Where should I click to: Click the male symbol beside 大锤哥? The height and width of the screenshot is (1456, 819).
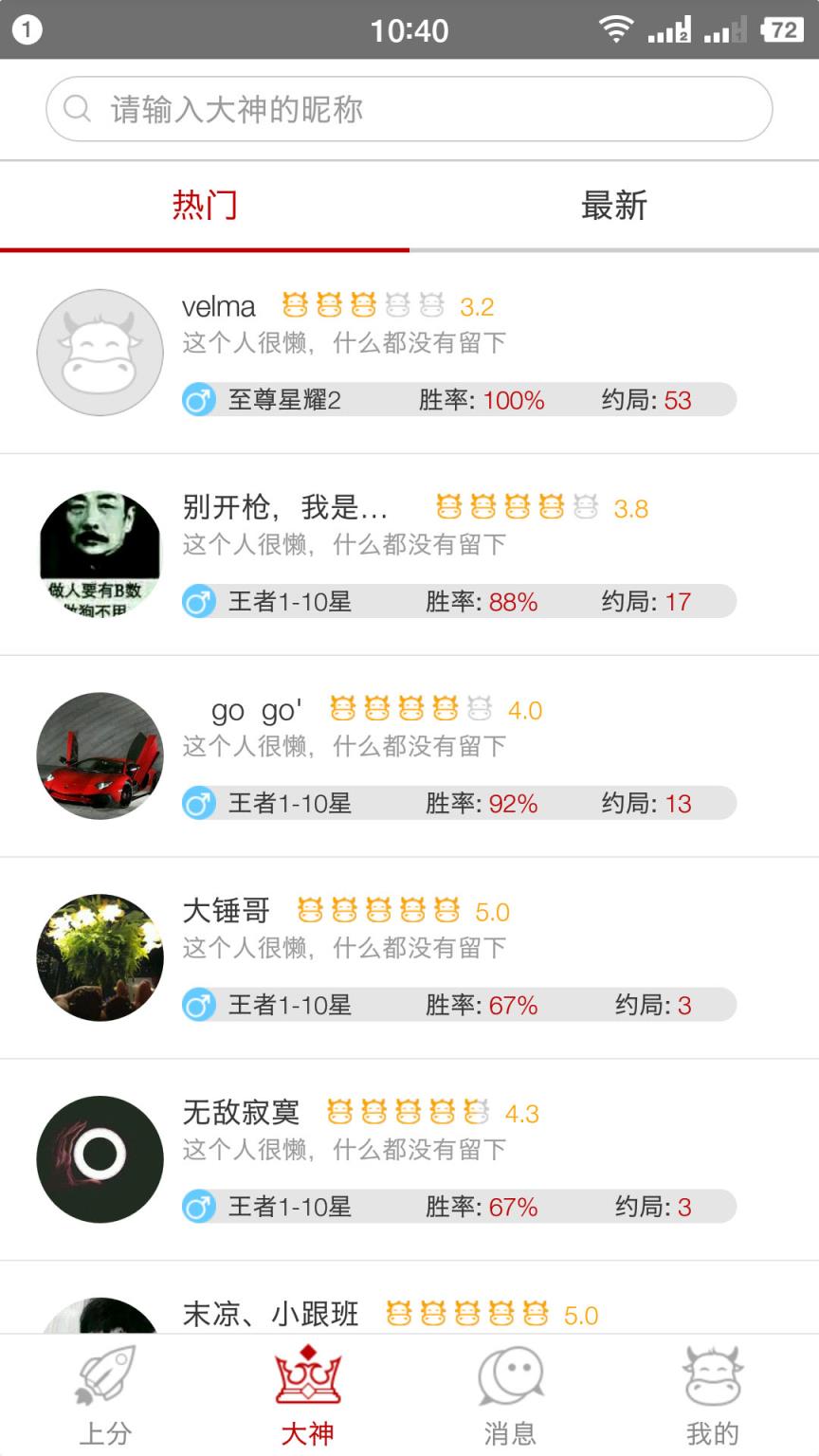click(200, 1005)
